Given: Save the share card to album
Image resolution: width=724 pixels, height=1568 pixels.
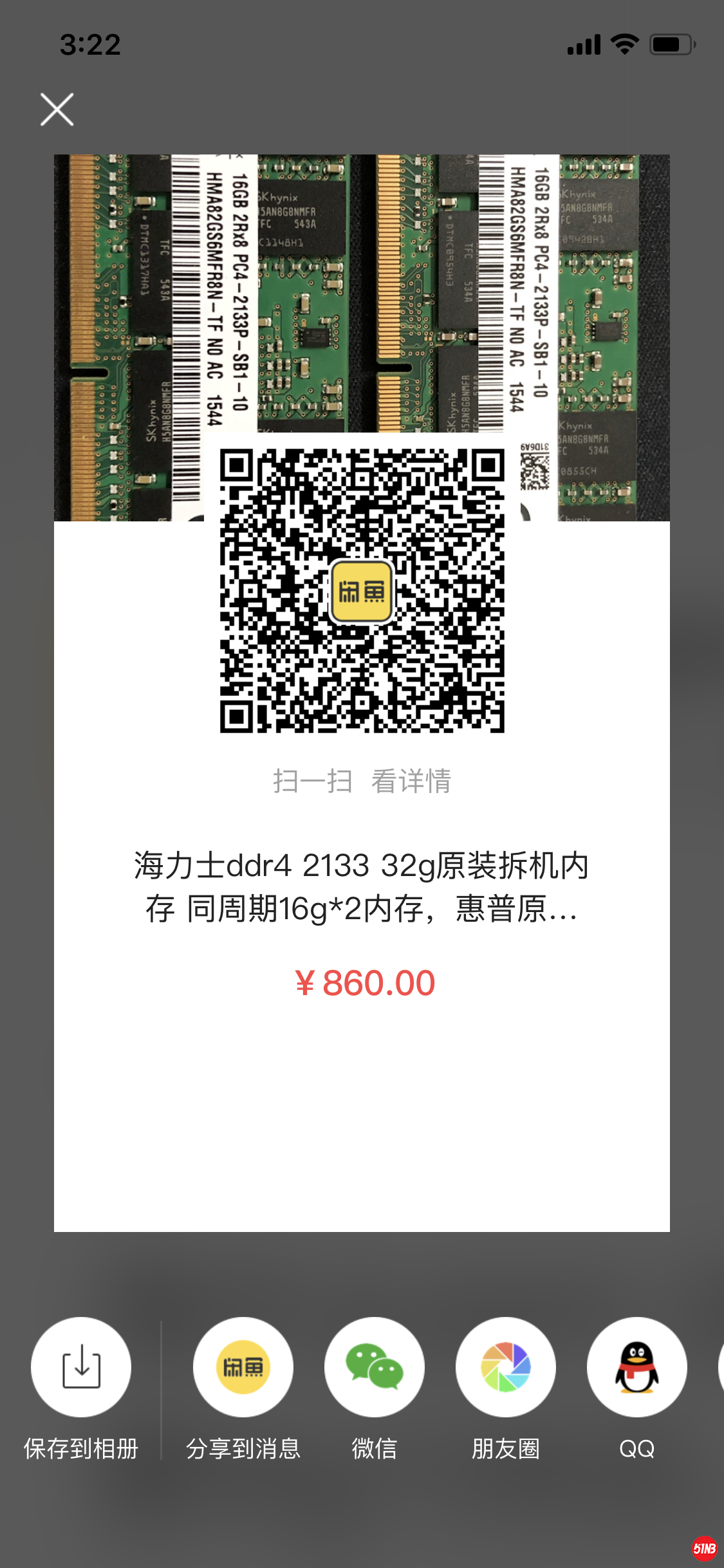Looking at the screenshot, I should [x=81, y=1367].
